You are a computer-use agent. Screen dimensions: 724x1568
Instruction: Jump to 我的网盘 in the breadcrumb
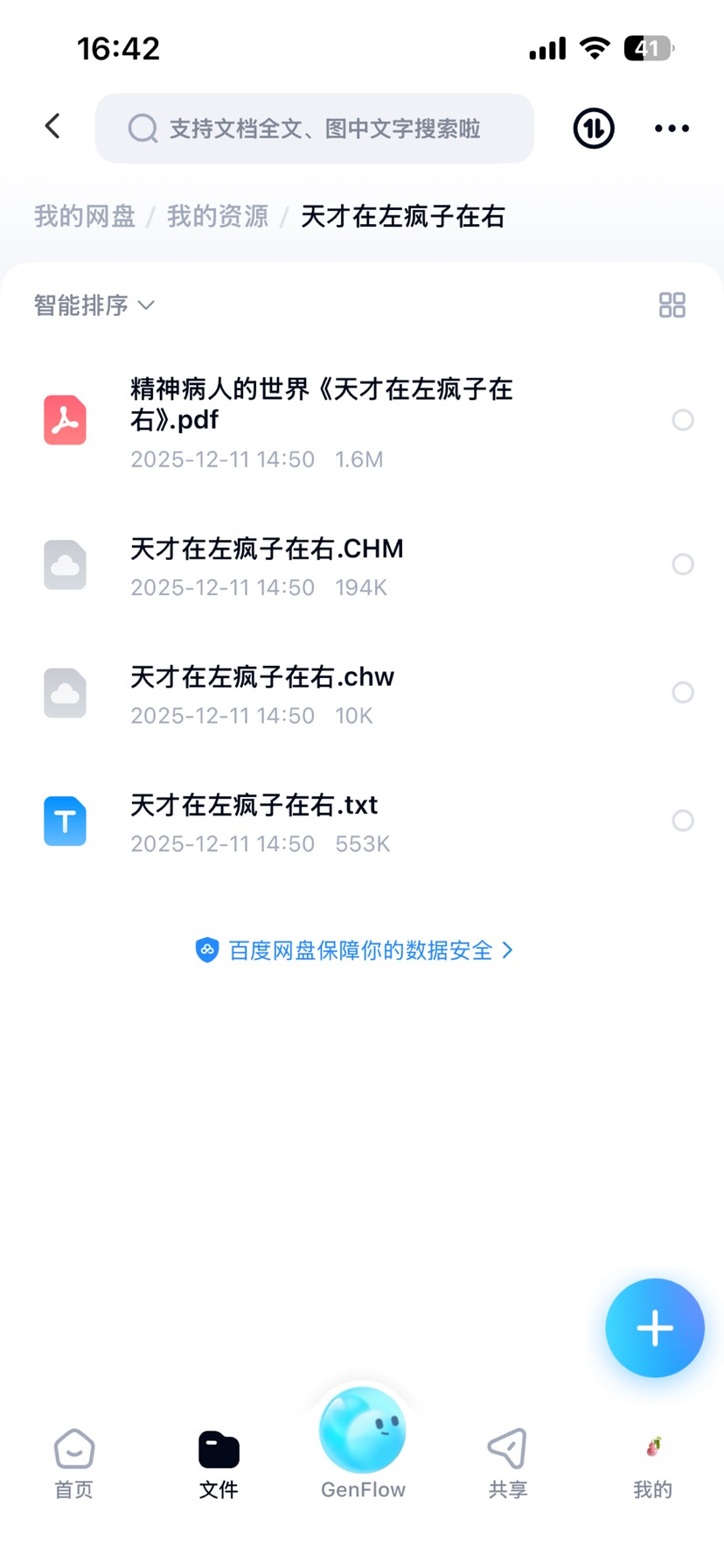85,216
